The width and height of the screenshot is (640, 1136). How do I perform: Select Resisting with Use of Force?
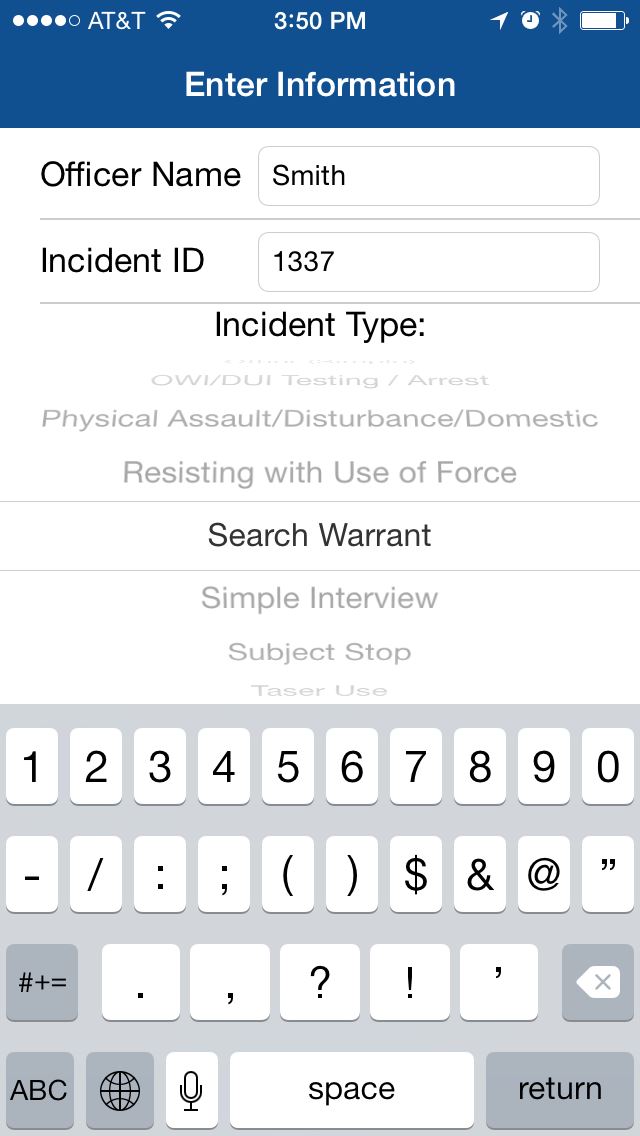(x=320, y=472)
